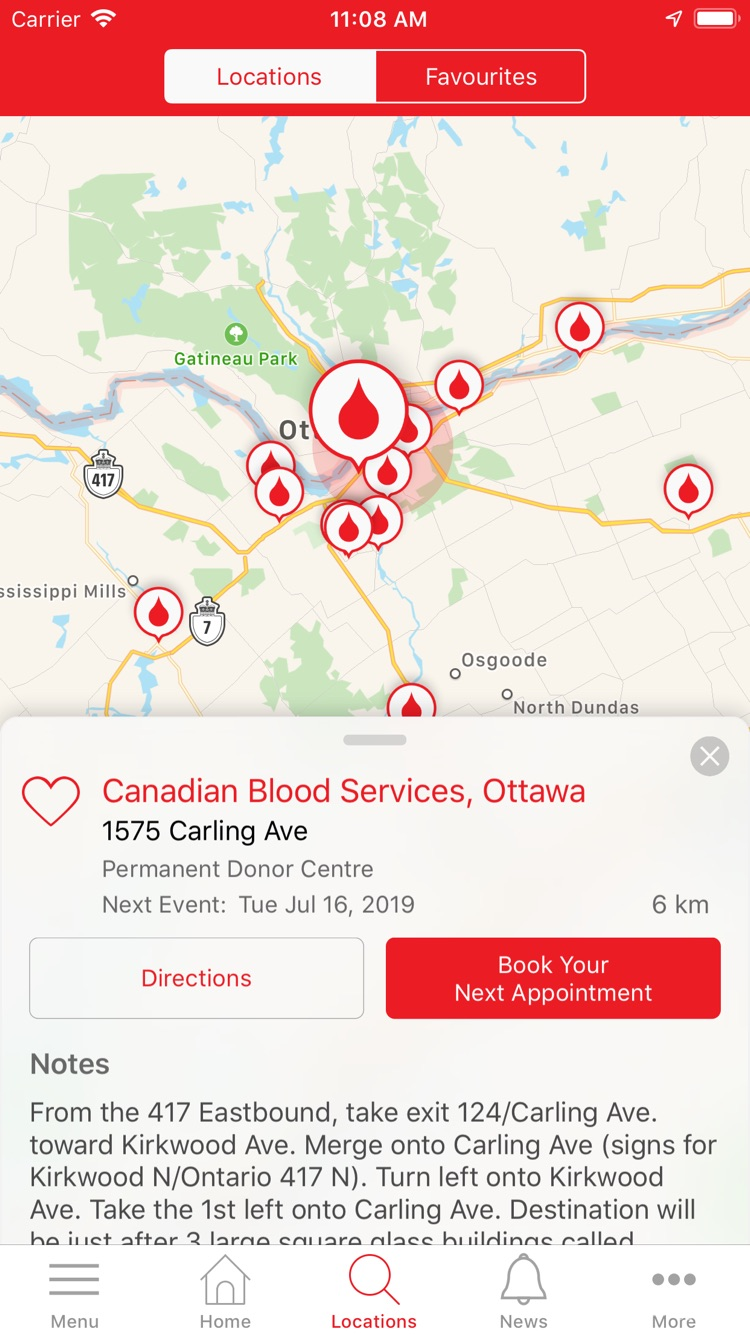Tap Directions for 1575 Carling Ave

point(196,978)
